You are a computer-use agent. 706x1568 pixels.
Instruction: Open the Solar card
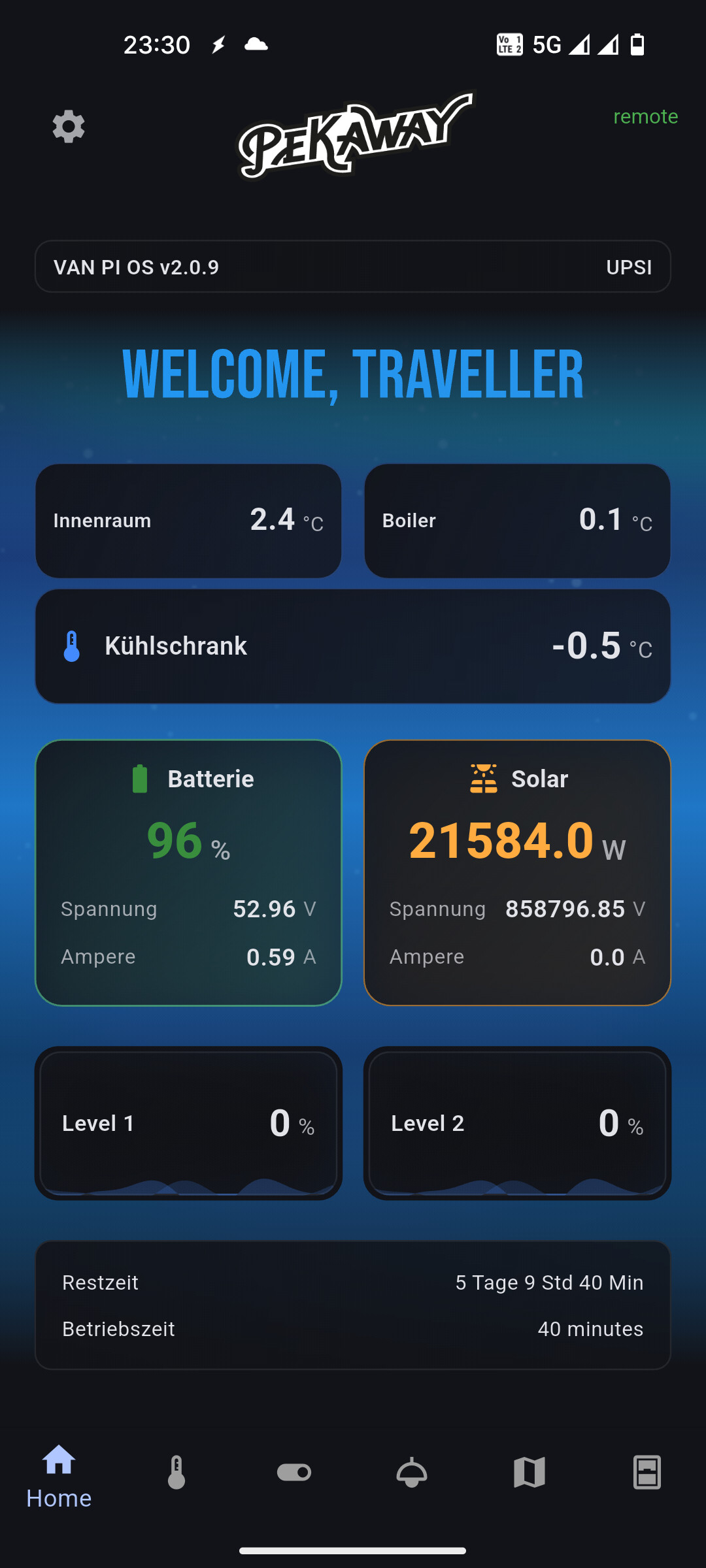point(517,872)
